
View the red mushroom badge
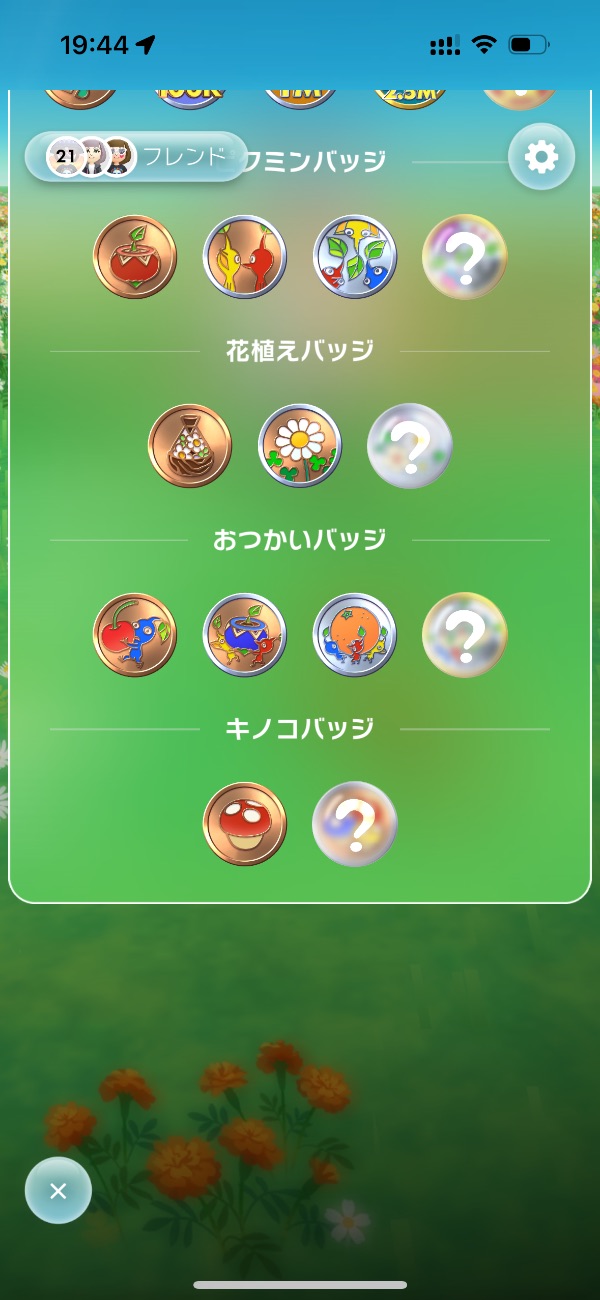click(x=245, y=824)
